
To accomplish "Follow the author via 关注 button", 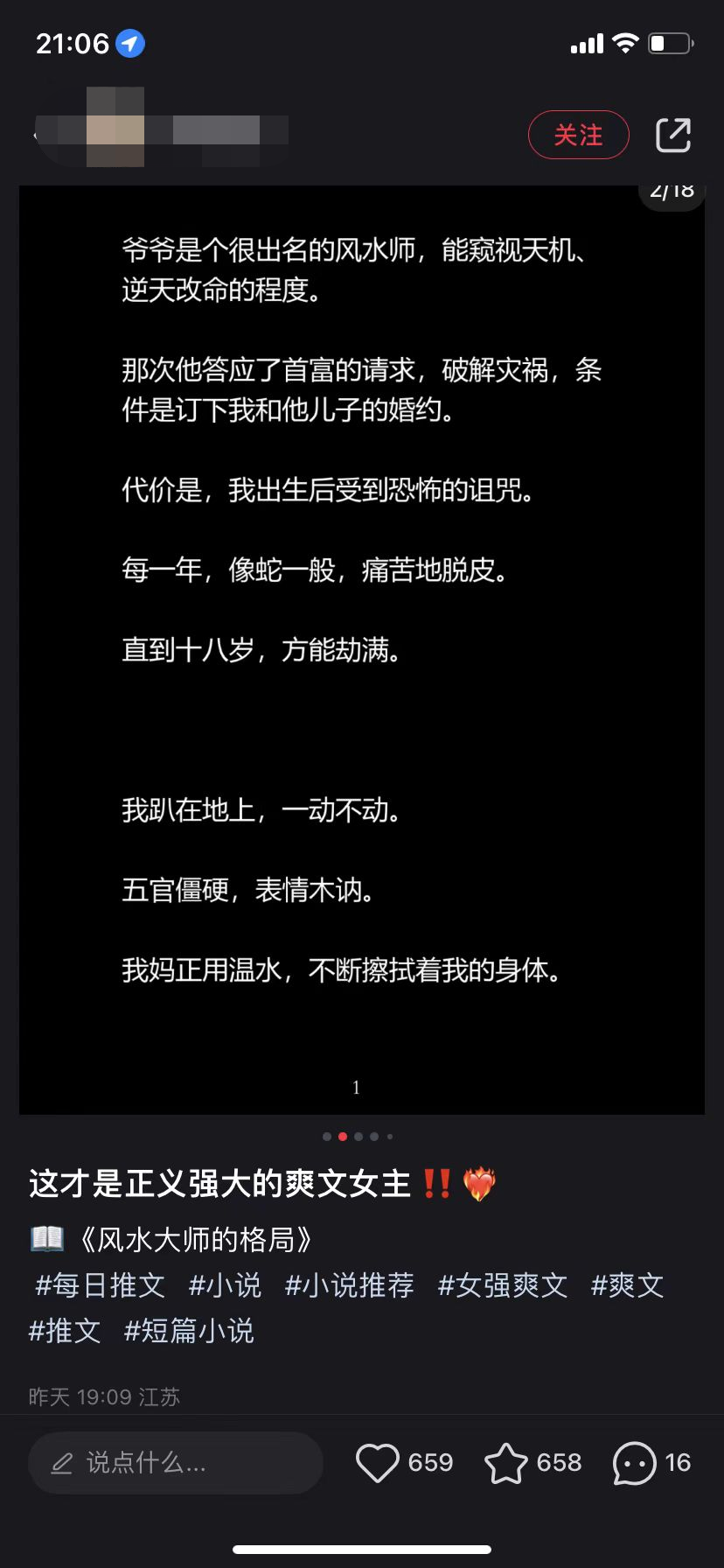I will [x=578, y=135].
